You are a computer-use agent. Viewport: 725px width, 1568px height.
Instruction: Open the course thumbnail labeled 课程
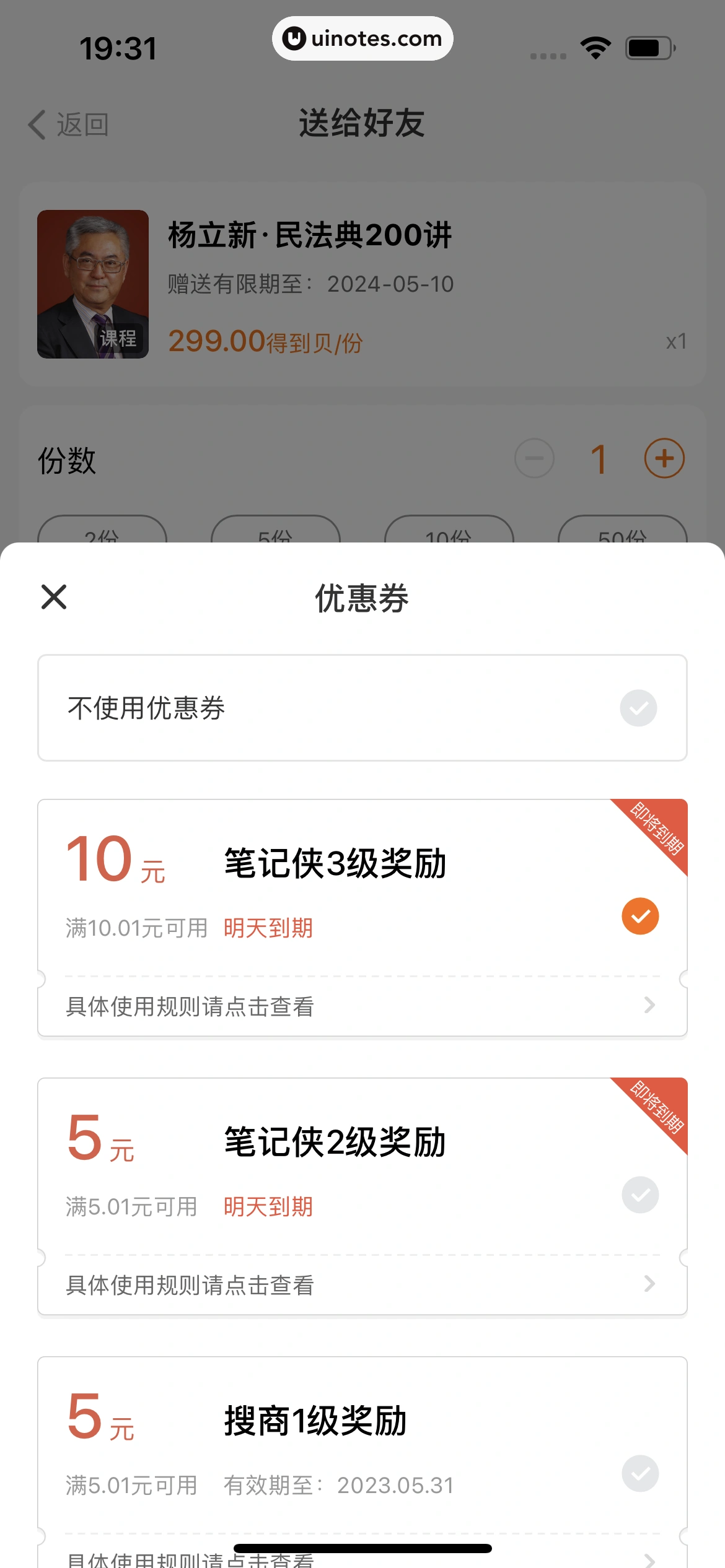tap(92, 284)
